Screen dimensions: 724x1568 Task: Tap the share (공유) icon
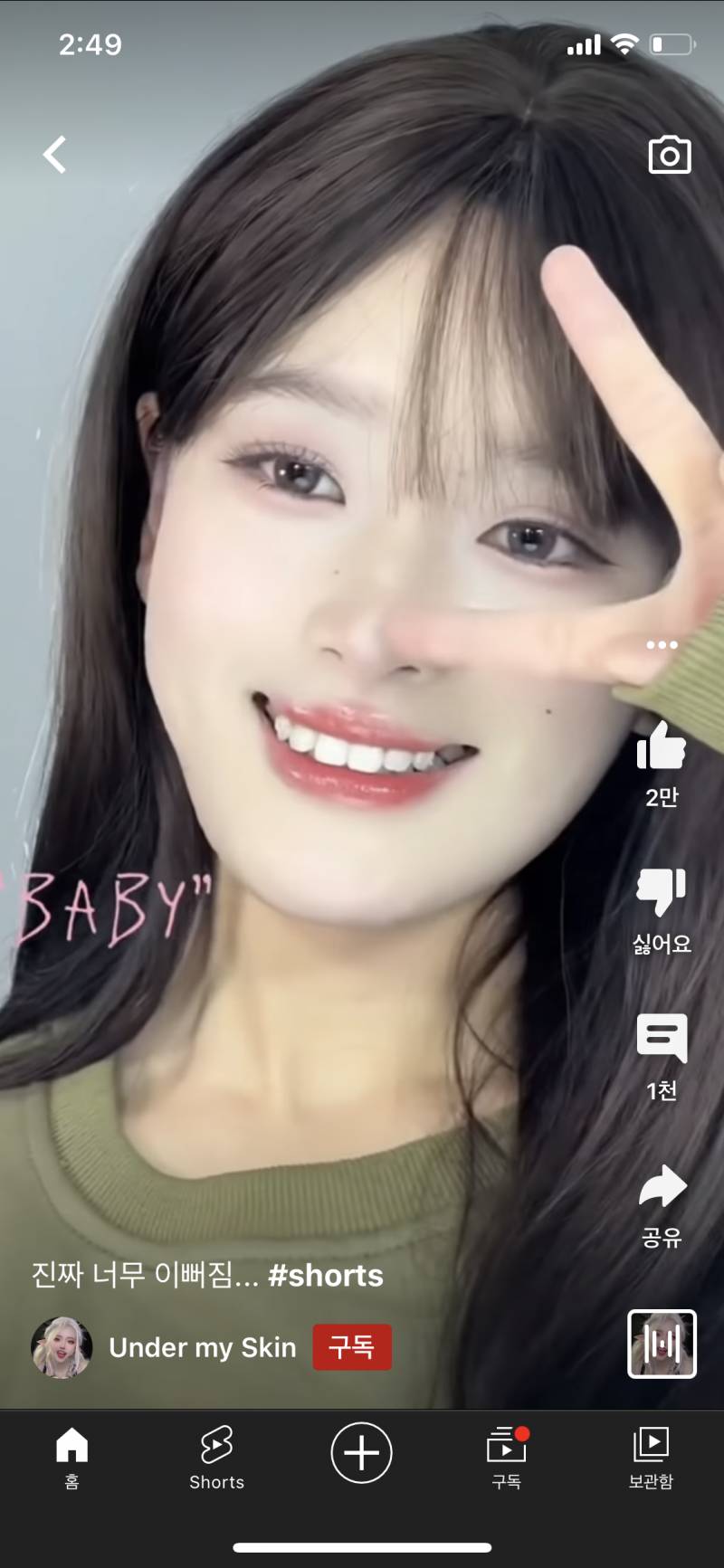tap(662, 1185)
